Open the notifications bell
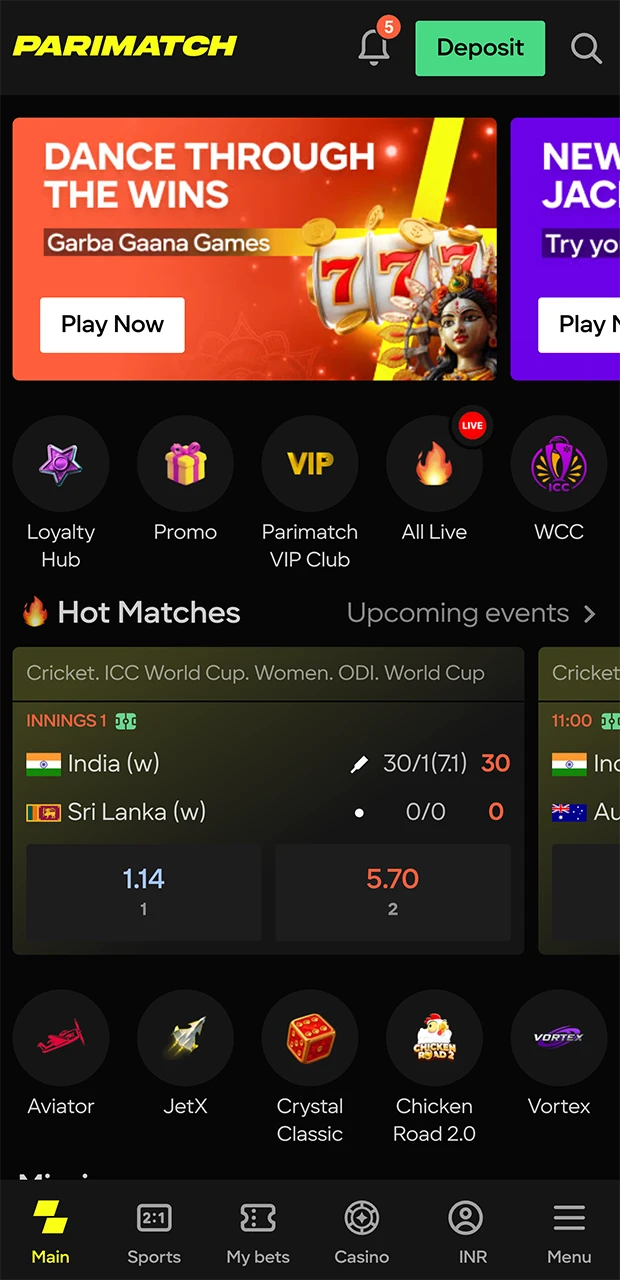Screen dimensions: 620x1280 click(x=374, y=47)
